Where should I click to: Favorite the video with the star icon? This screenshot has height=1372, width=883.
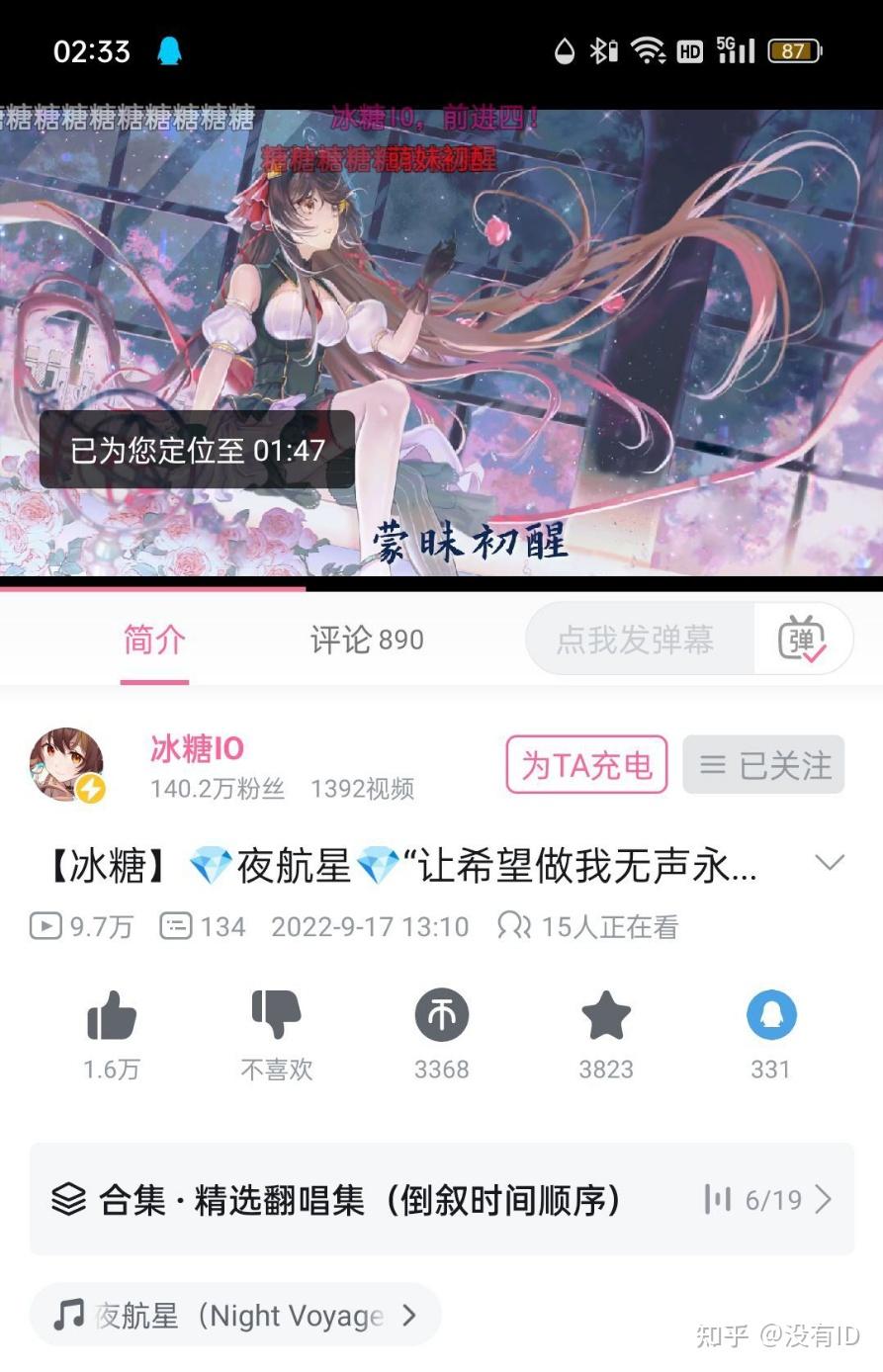tap(605, 1016)
